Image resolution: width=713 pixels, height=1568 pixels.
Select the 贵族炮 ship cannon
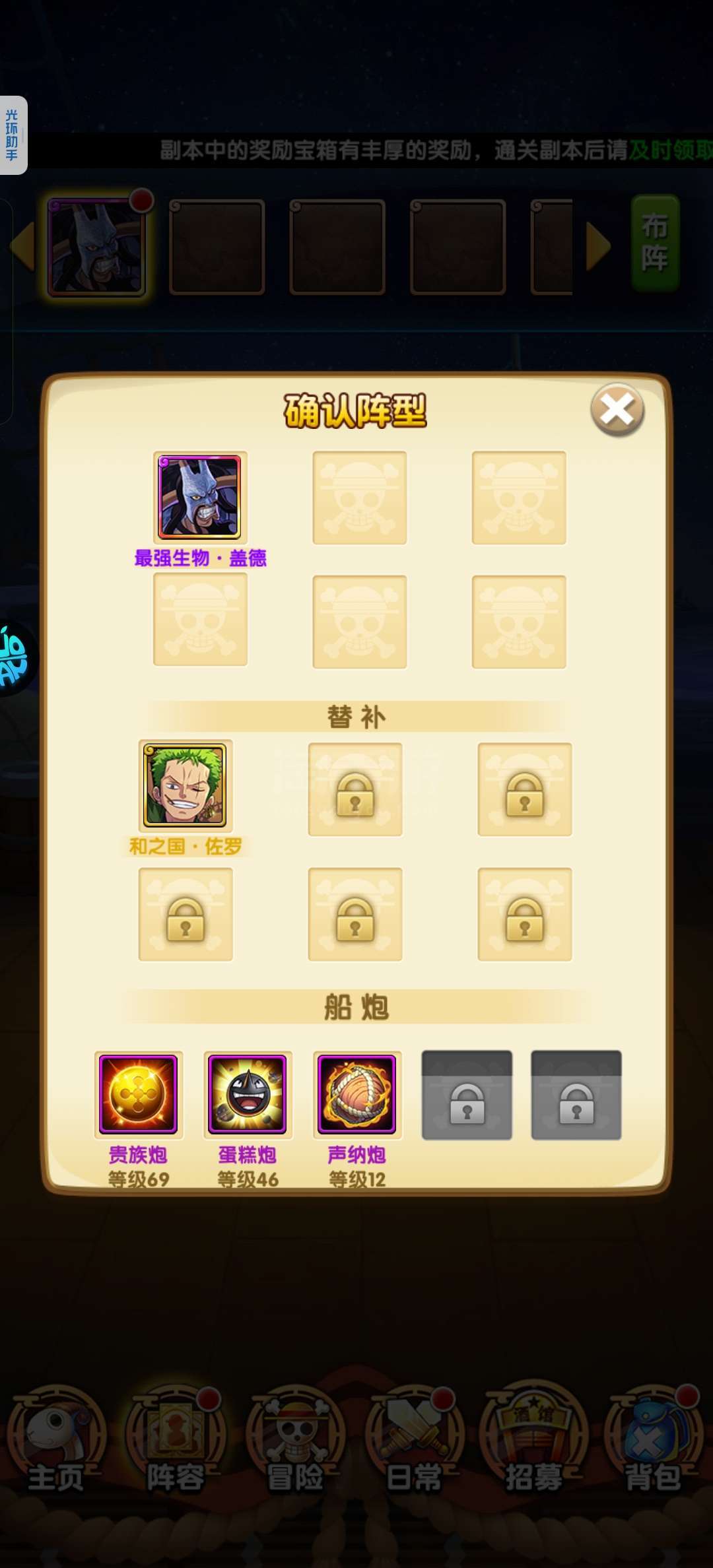[x=139, y=1094]
